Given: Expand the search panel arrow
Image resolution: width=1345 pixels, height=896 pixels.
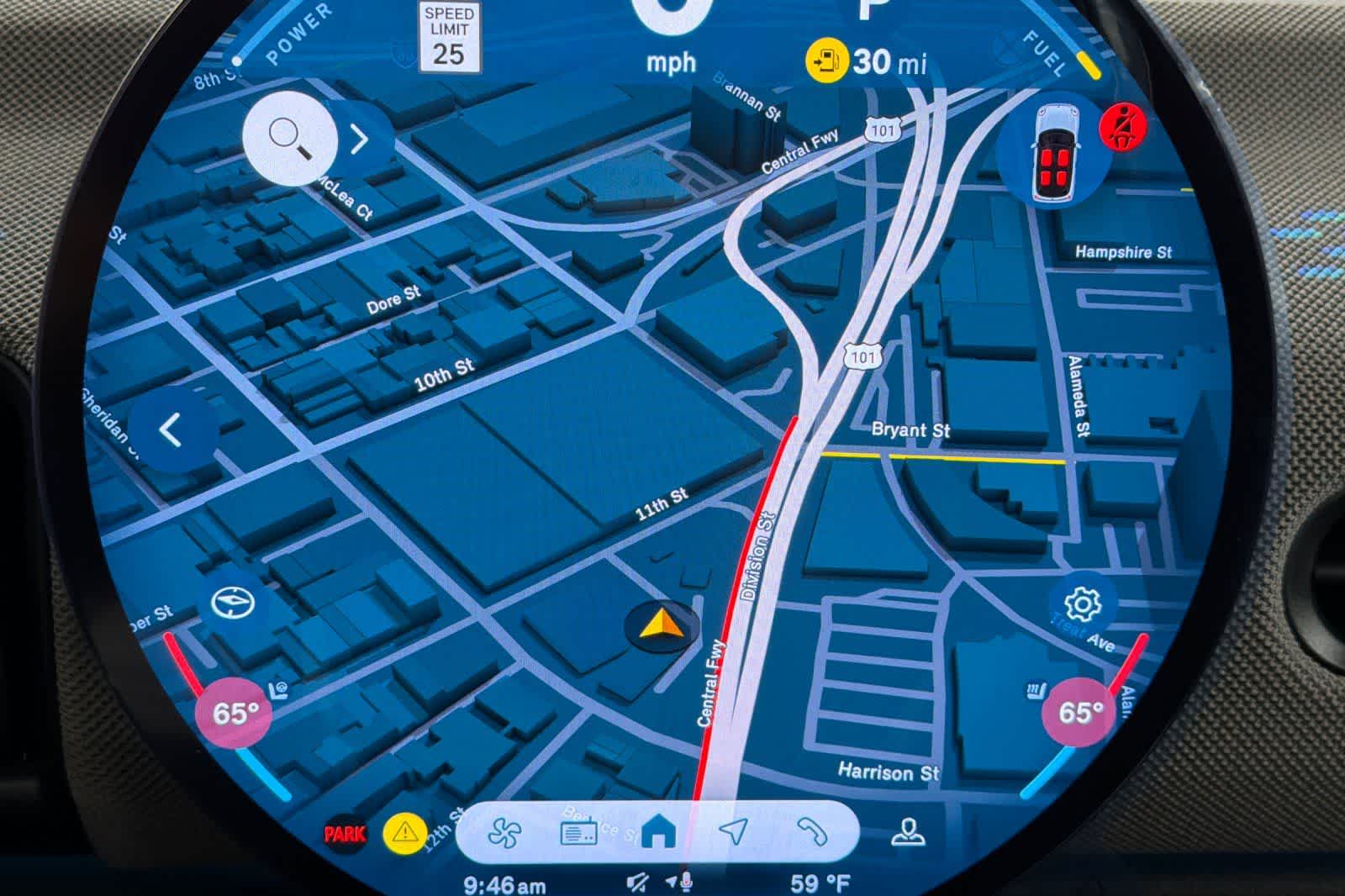Looking at the screenshot, I should pyautogui.click(x=359, y=140).
